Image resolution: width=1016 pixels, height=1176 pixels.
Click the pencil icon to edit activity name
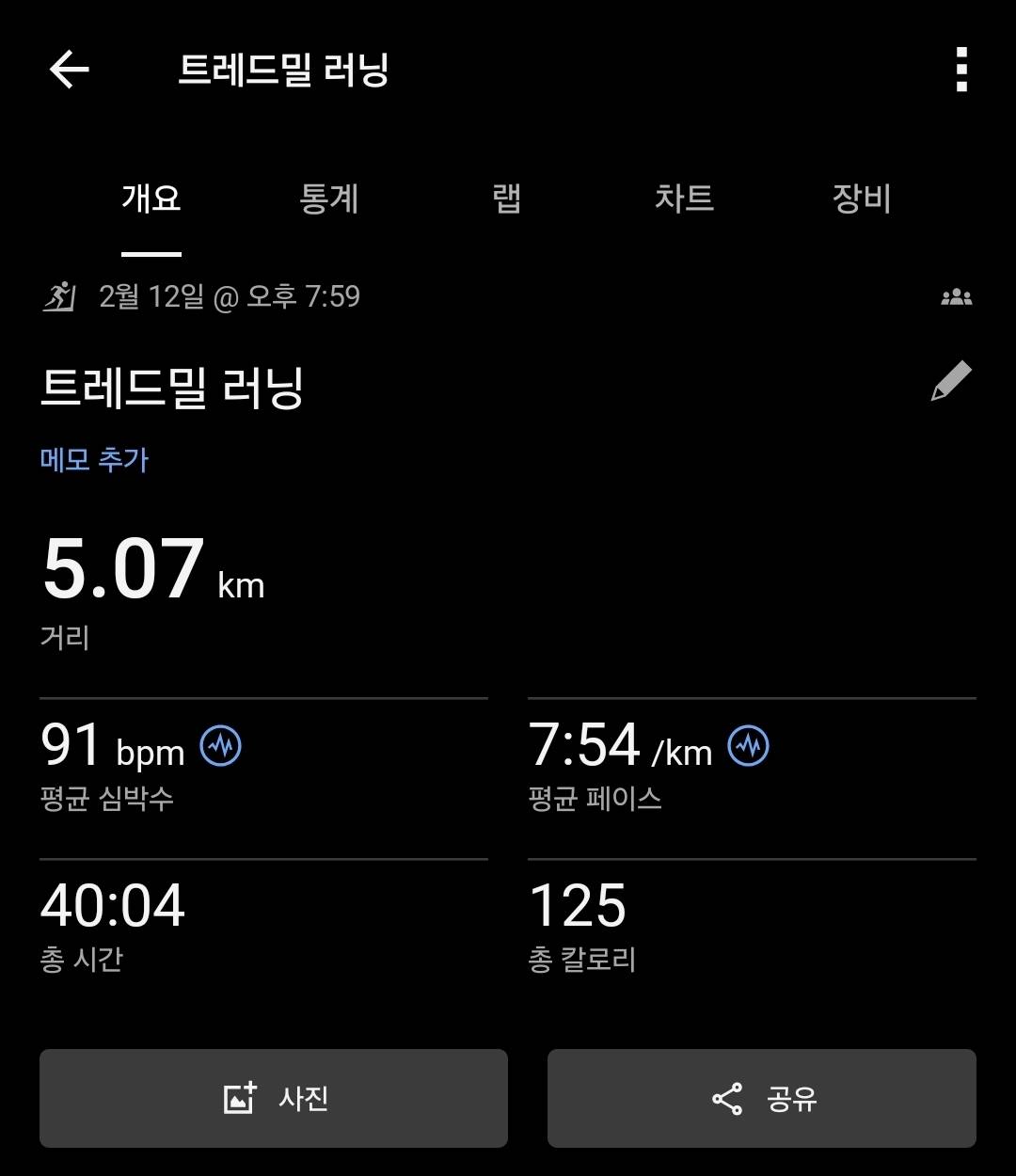(x=950, y=381)
